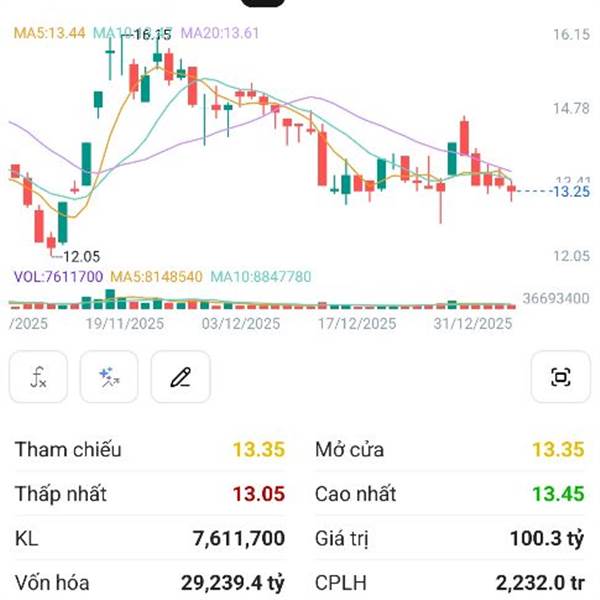Open the chart drawing pencil tool
600x600 pixels.
[x=180, y=377]
